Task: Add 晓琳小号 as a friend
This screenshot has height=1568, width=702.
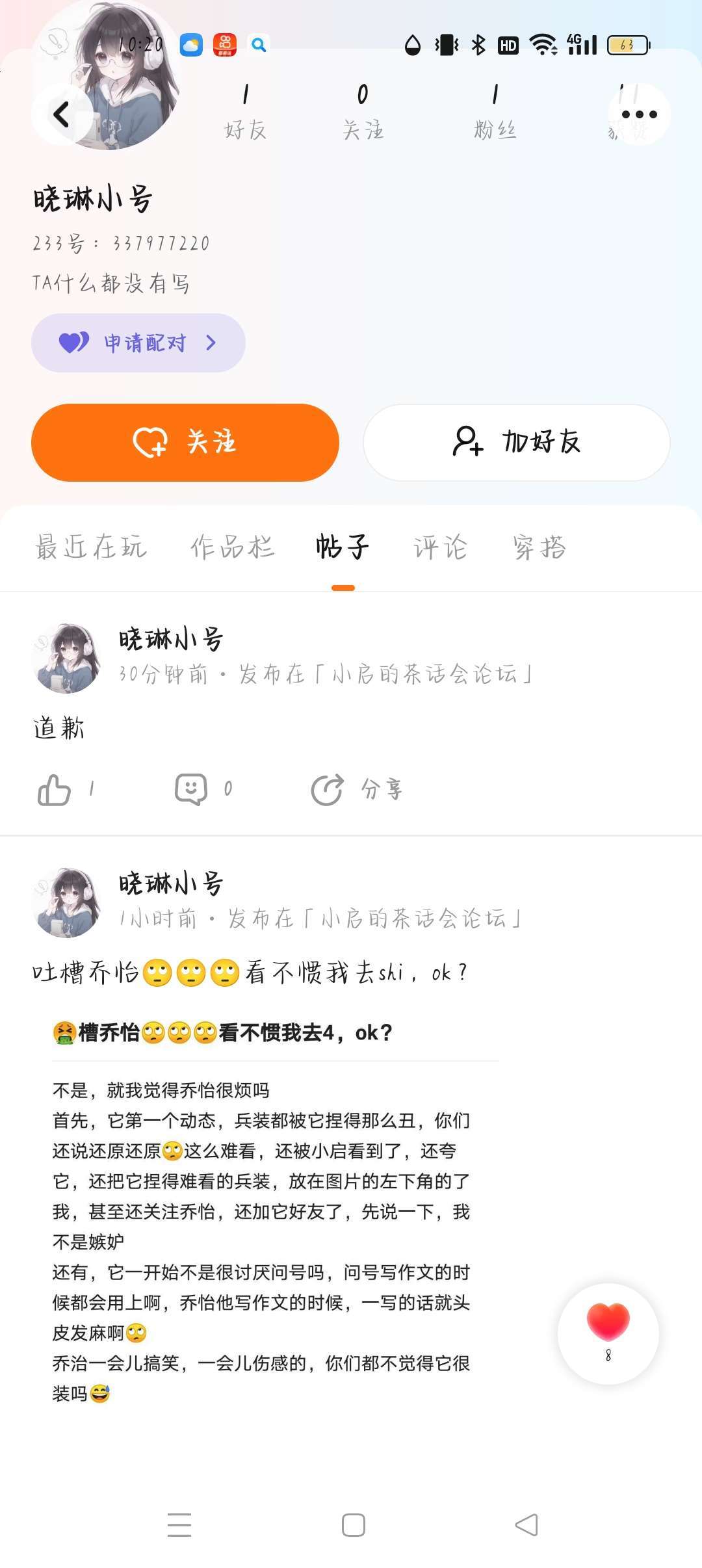Action: (516, 442)
